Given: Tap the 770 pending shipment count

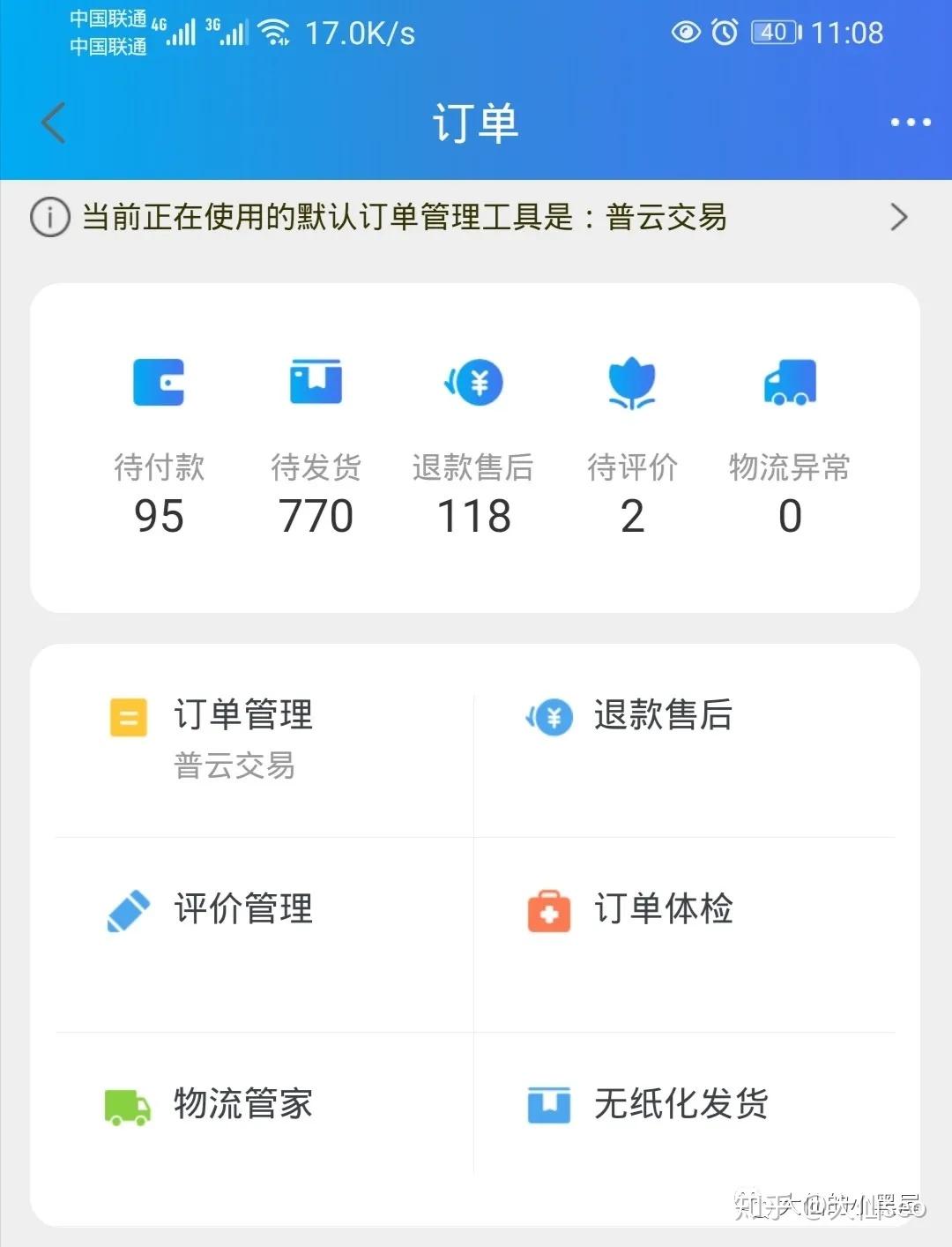Looking at the screenshot, I should (x=316, y=517).
